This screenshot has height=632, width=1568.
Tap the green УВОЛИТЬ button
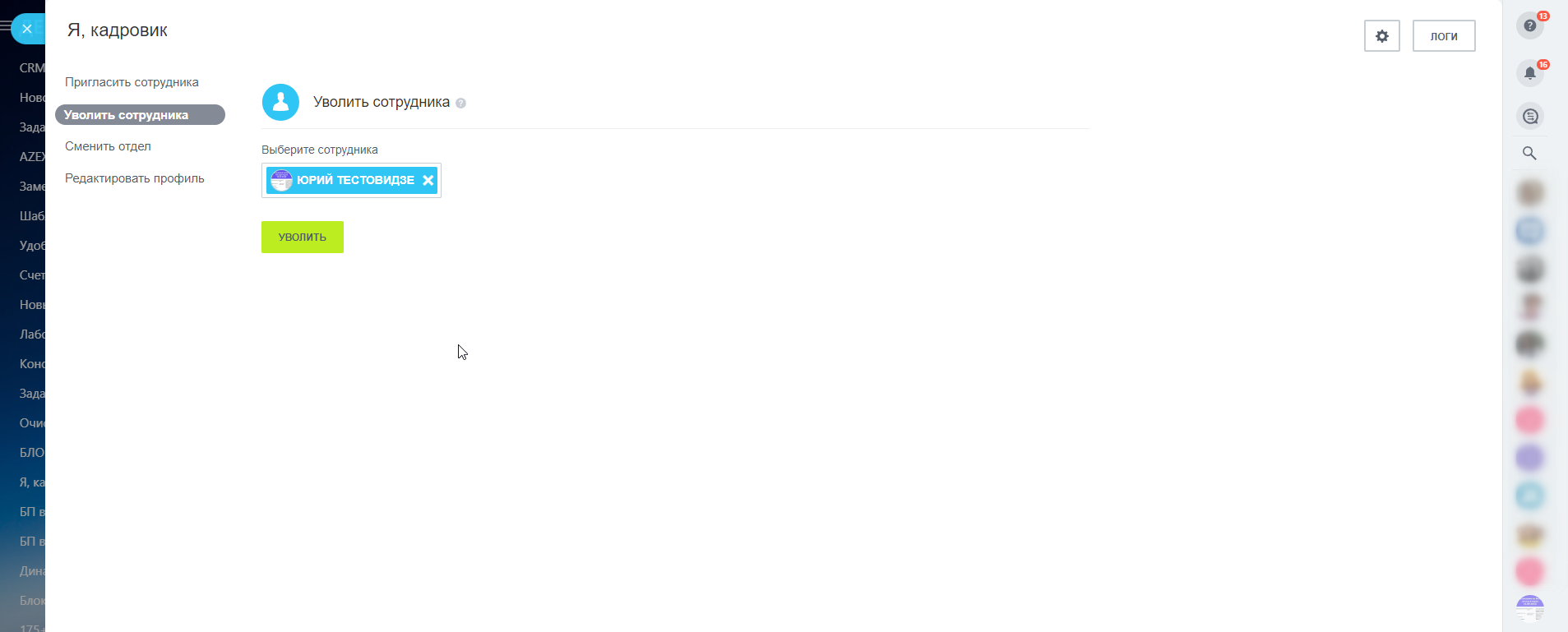point(302,237)
